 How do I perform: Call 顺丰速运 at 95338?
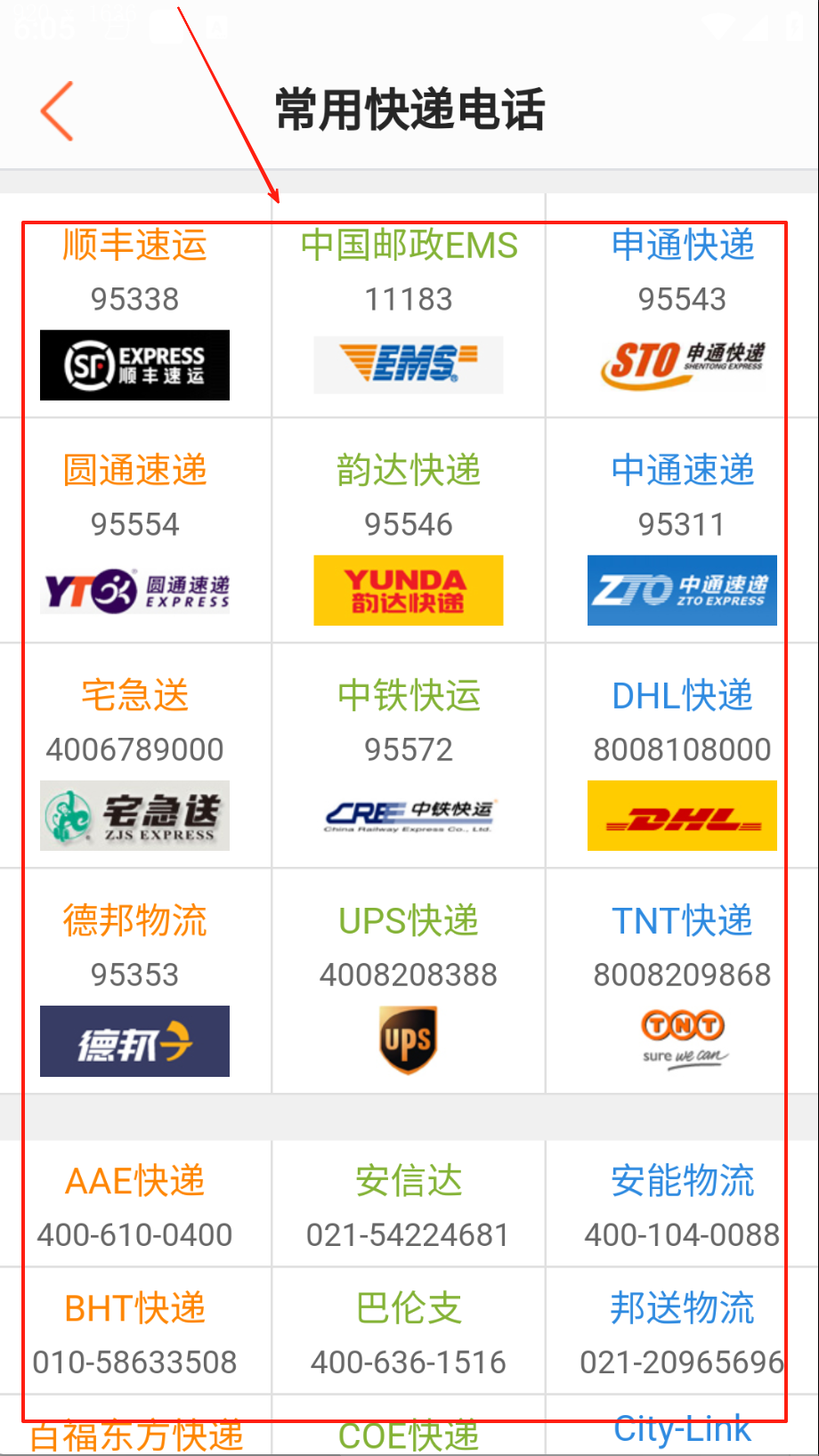coord(135,307)
